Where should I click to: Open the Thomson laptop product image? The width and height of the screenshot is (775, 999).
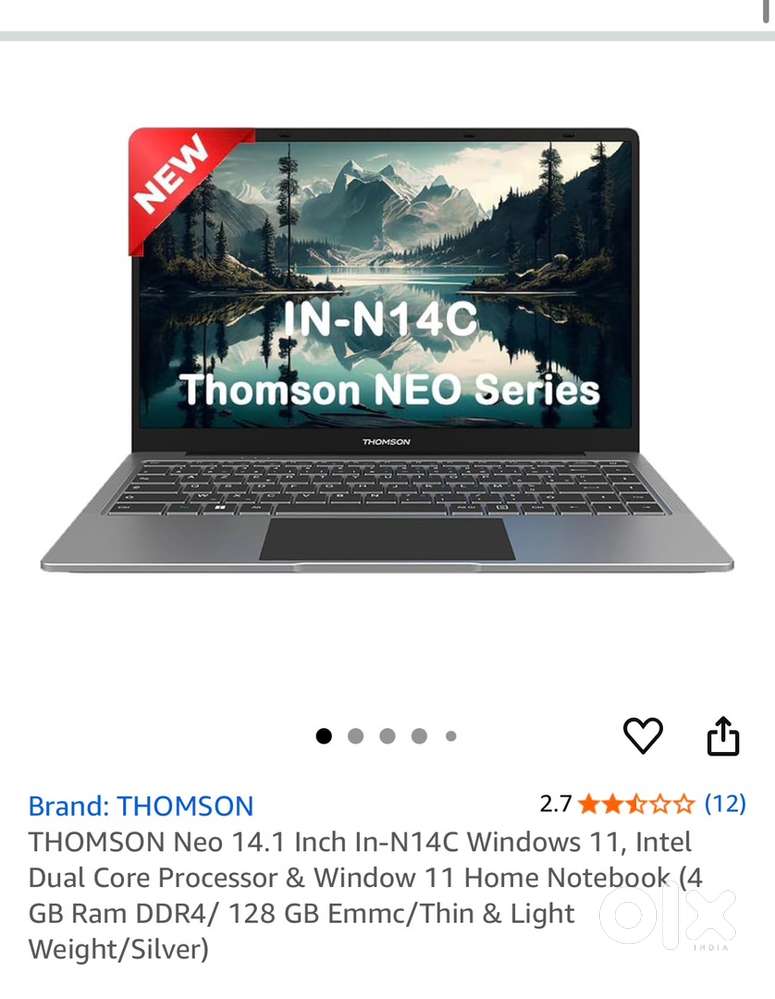point(386,350)
